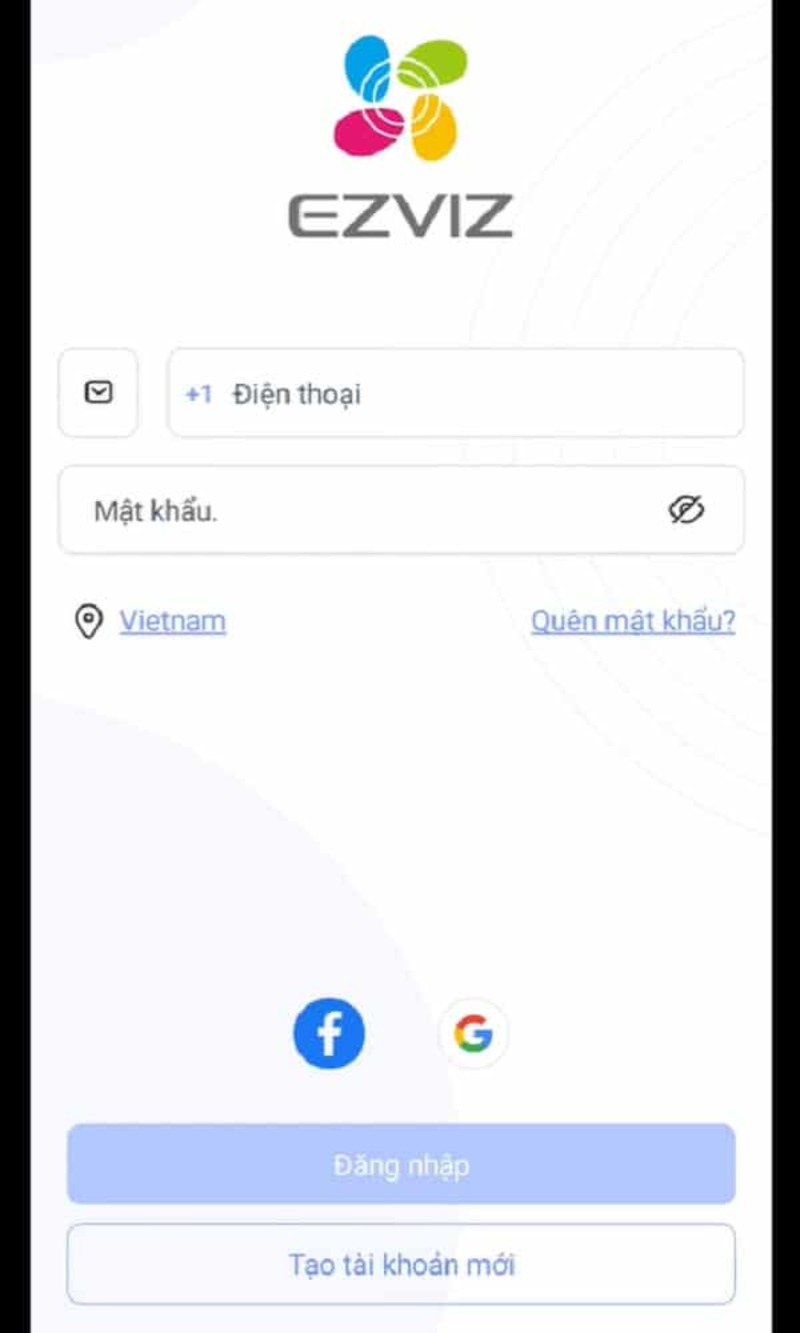
Task: Show the password using the eye icon
Action: pyautogui.click(x=686, y=510)
